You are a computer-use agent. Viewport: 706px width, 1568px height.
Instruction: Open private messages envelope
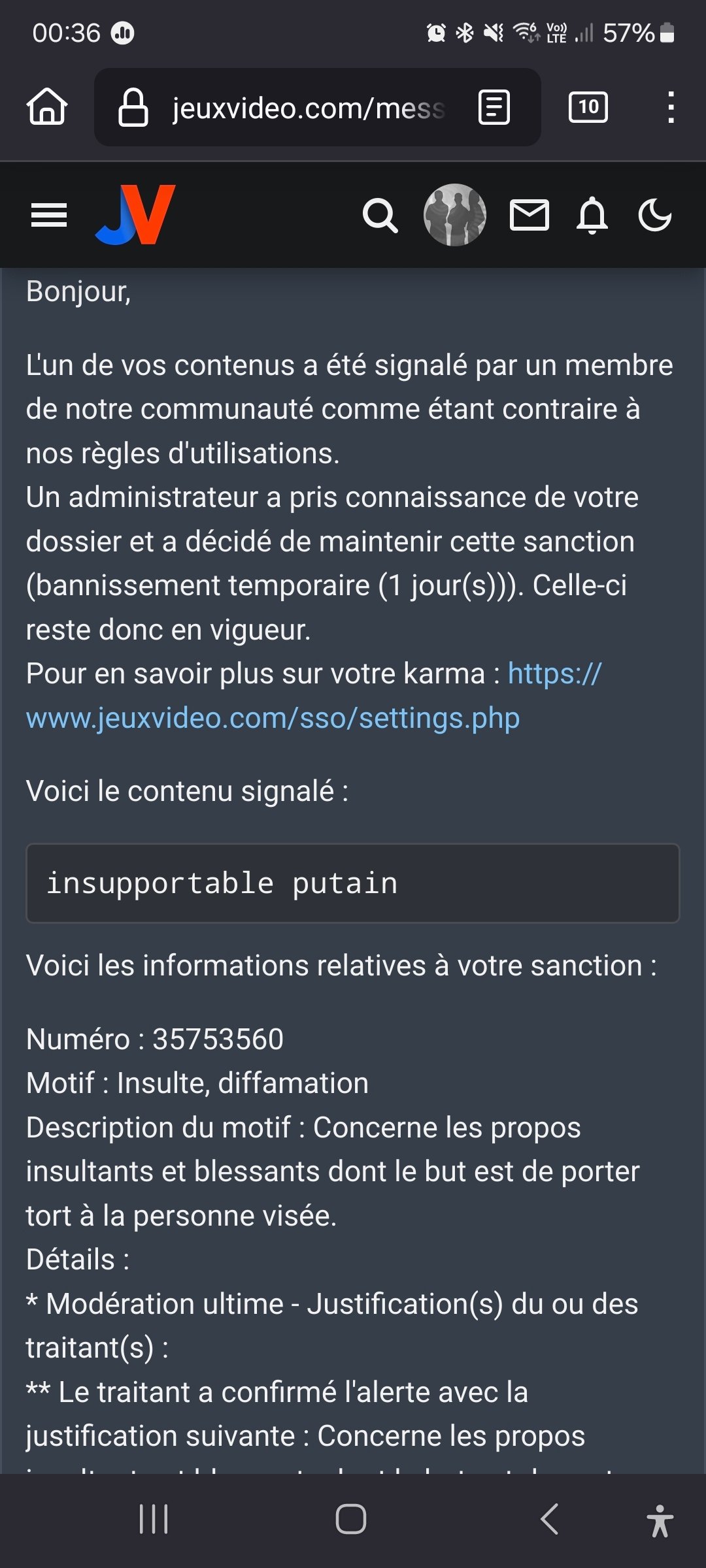[529, 216]
